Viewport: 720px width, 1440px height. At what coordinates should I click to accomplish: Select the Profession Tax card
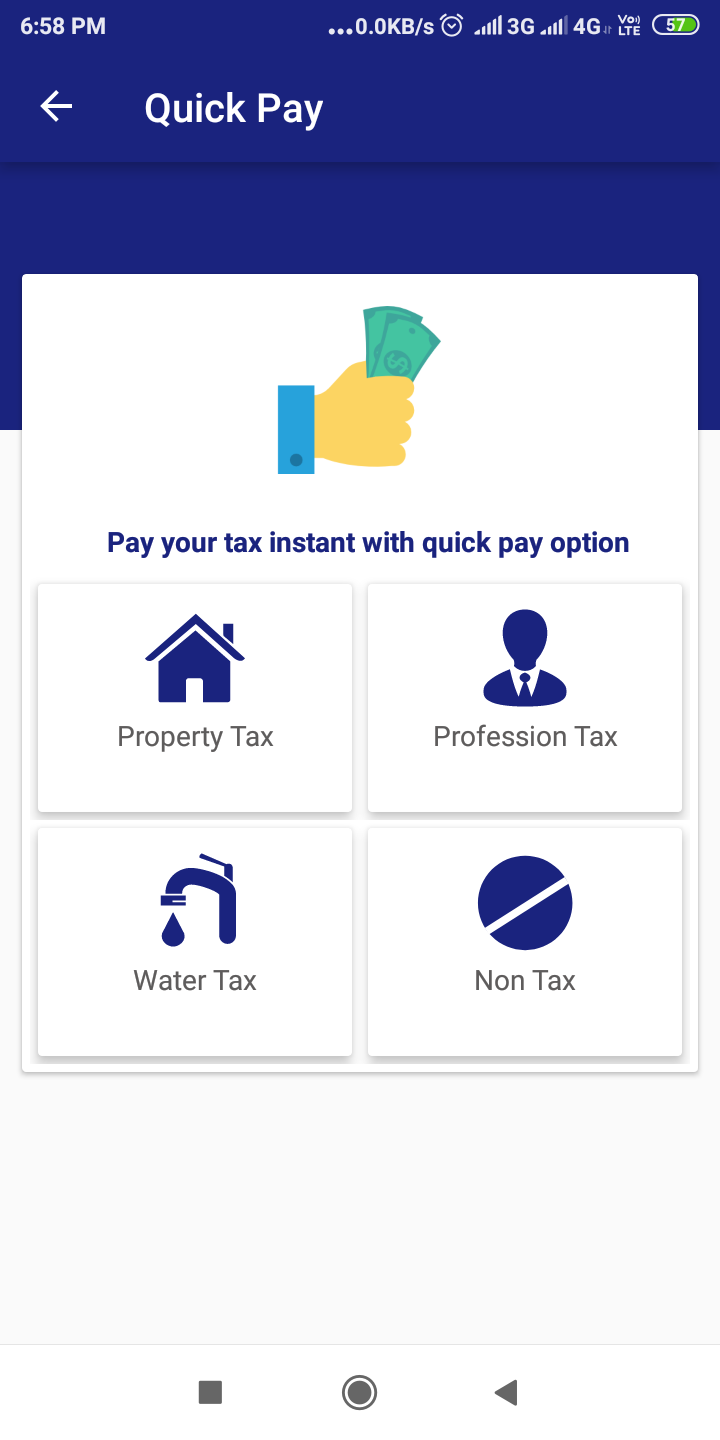pyautogui.click(x=525, y=697)
